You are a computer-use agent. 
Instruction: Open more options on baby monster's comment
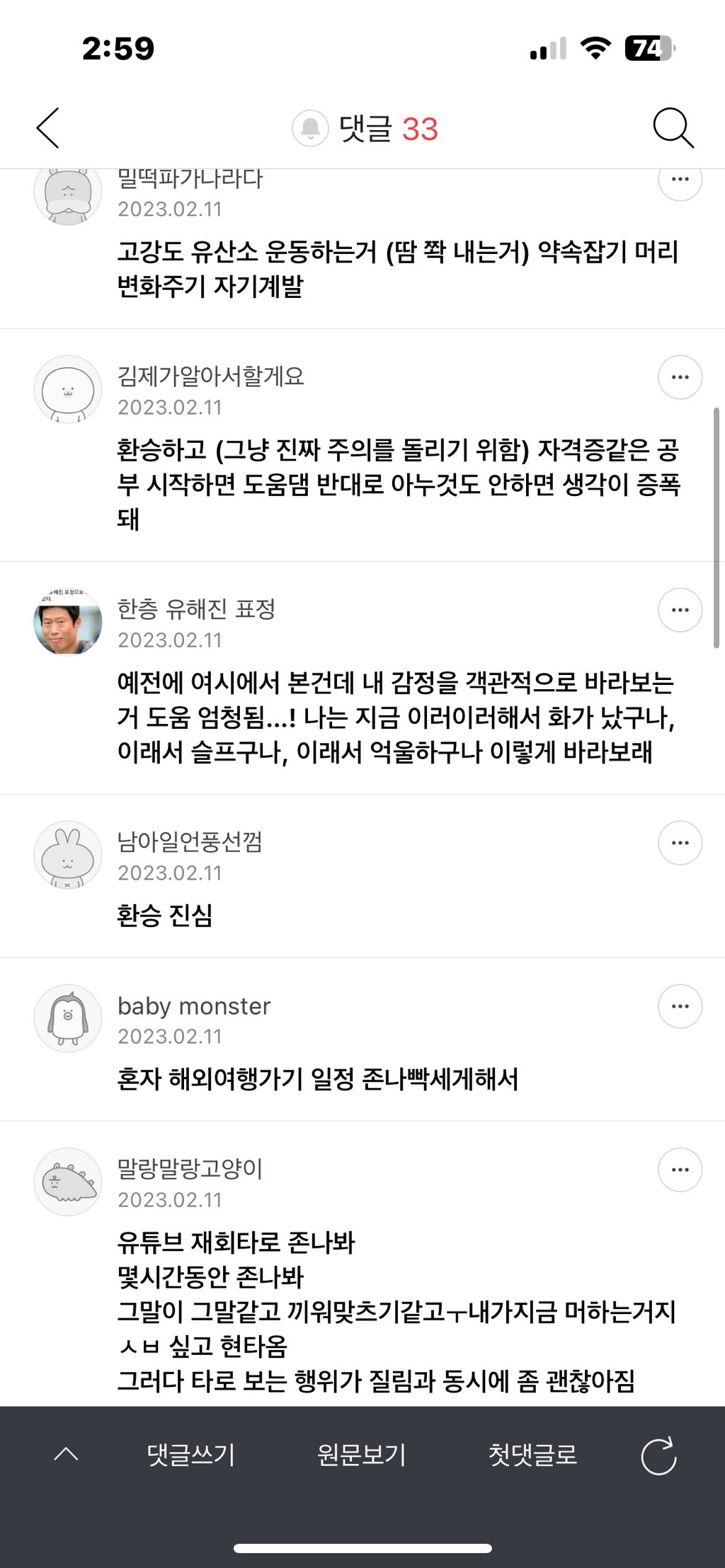(680, 1006)
